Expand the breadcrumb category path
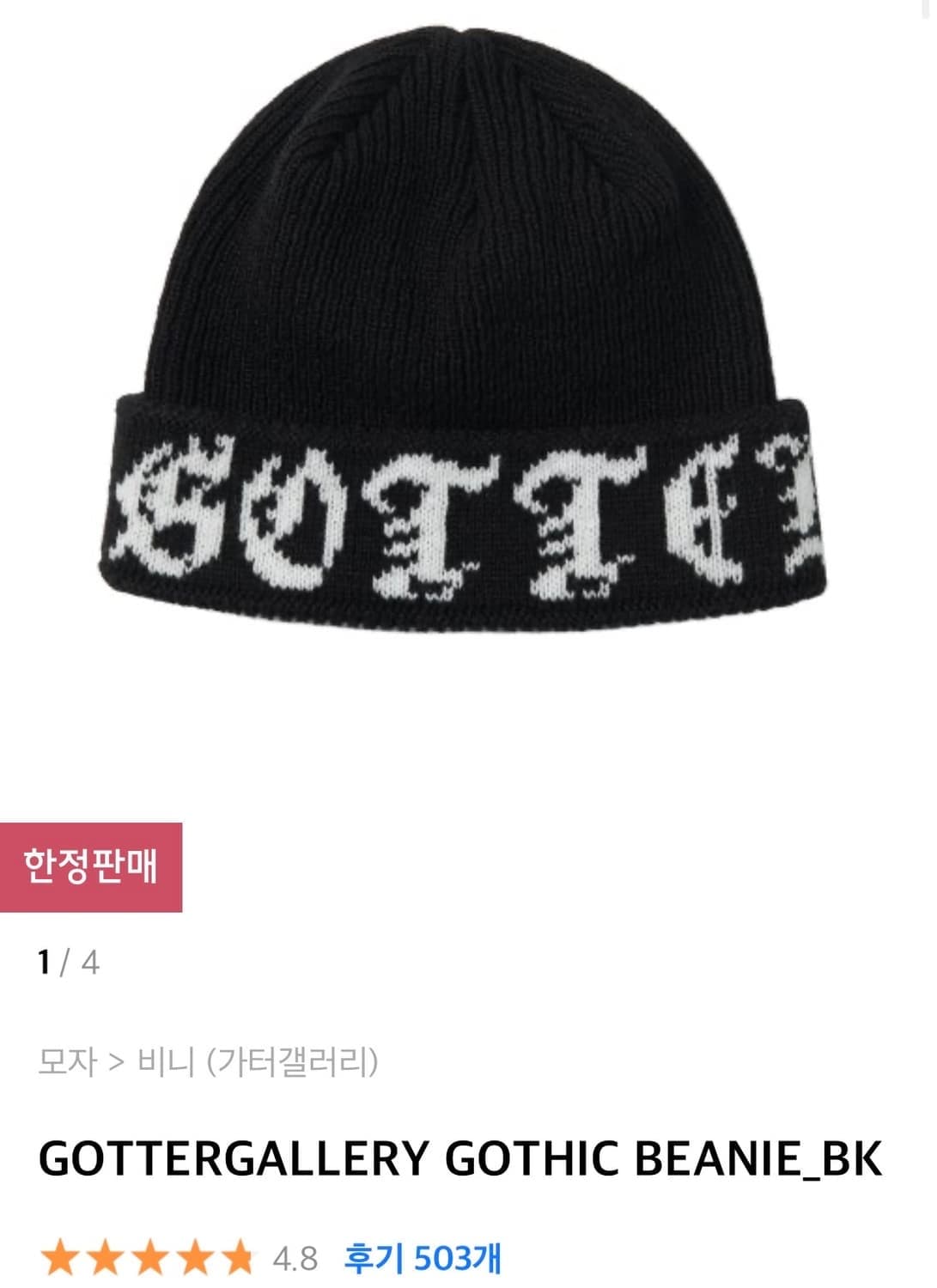The height and width of the screenshot is (1288, 937). (206, 1064)
